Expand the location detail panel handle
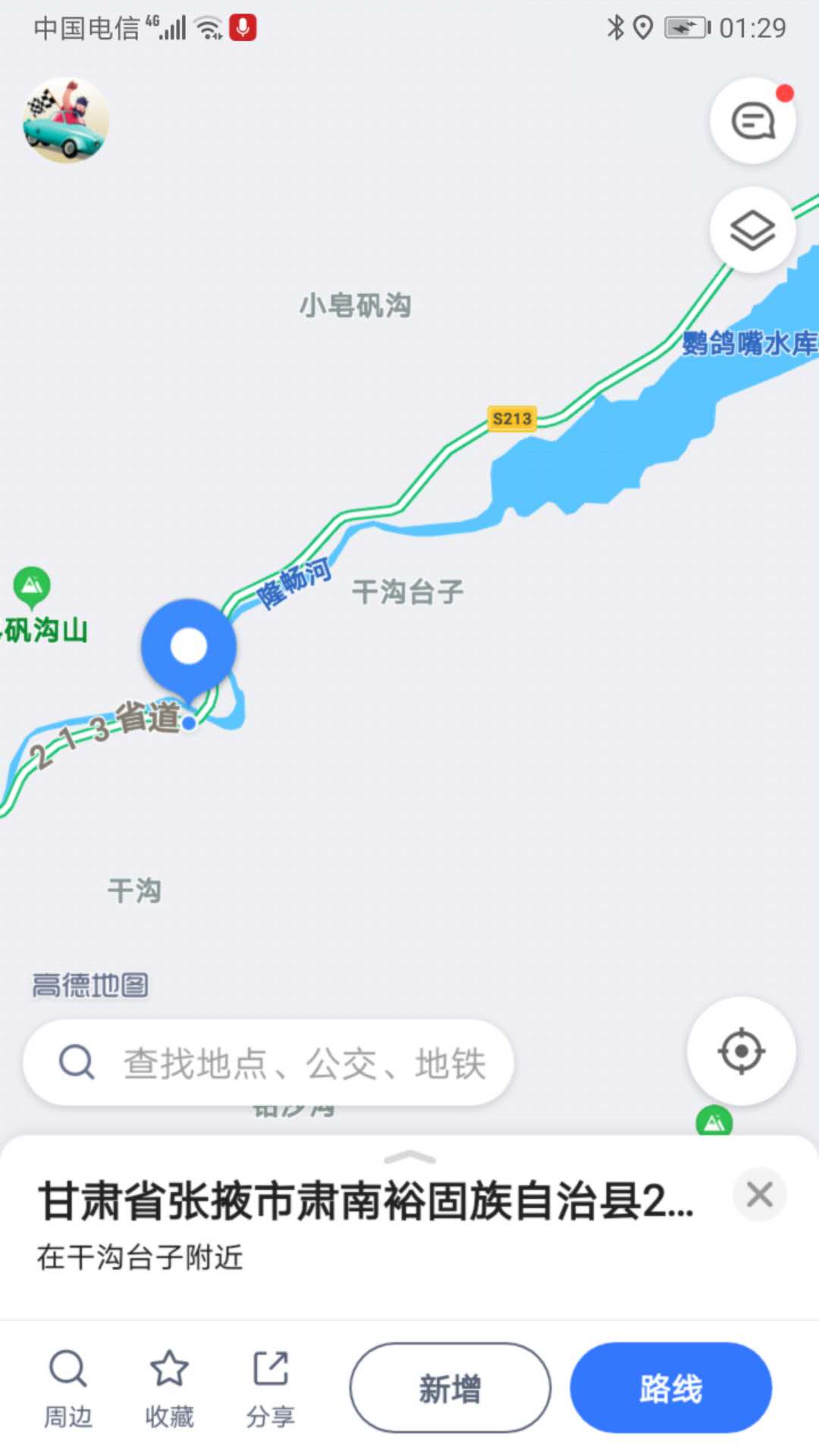This screenshot has width=819, height=1456. 409,1157
